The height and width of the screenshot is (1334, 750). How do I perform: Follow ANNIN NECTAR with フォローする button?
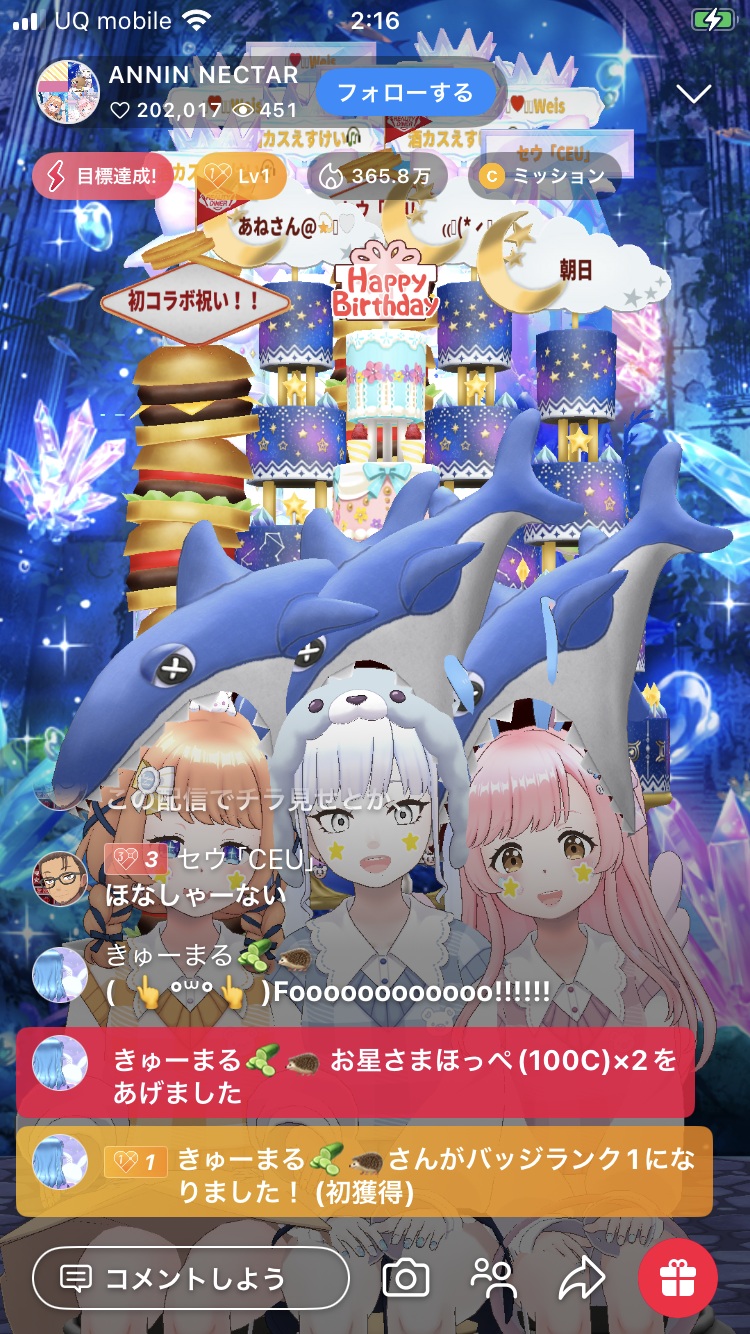click(405, 93)
